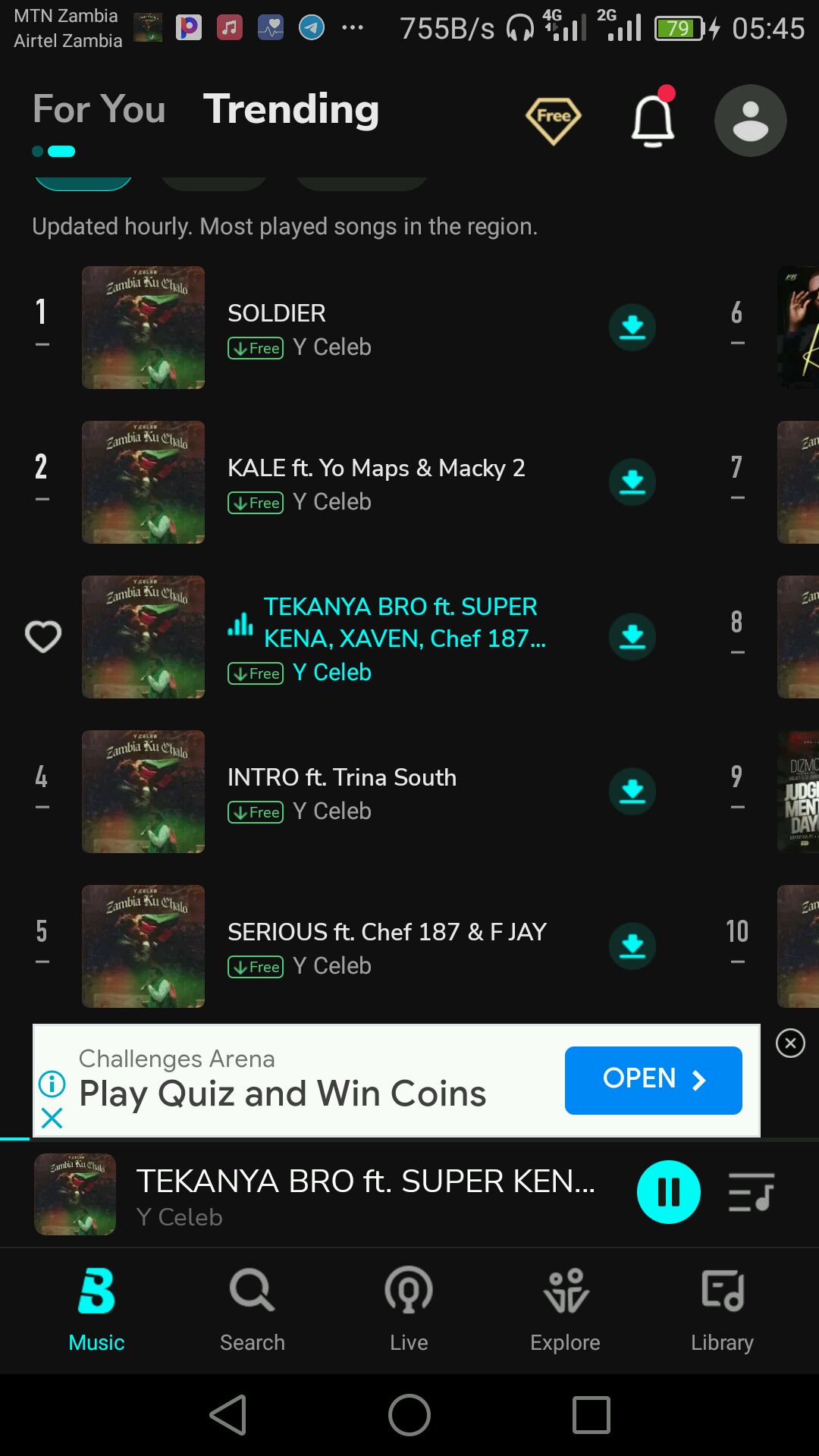Tap OPEN on the Challenges Arena ad

(x=653, y=1080)
